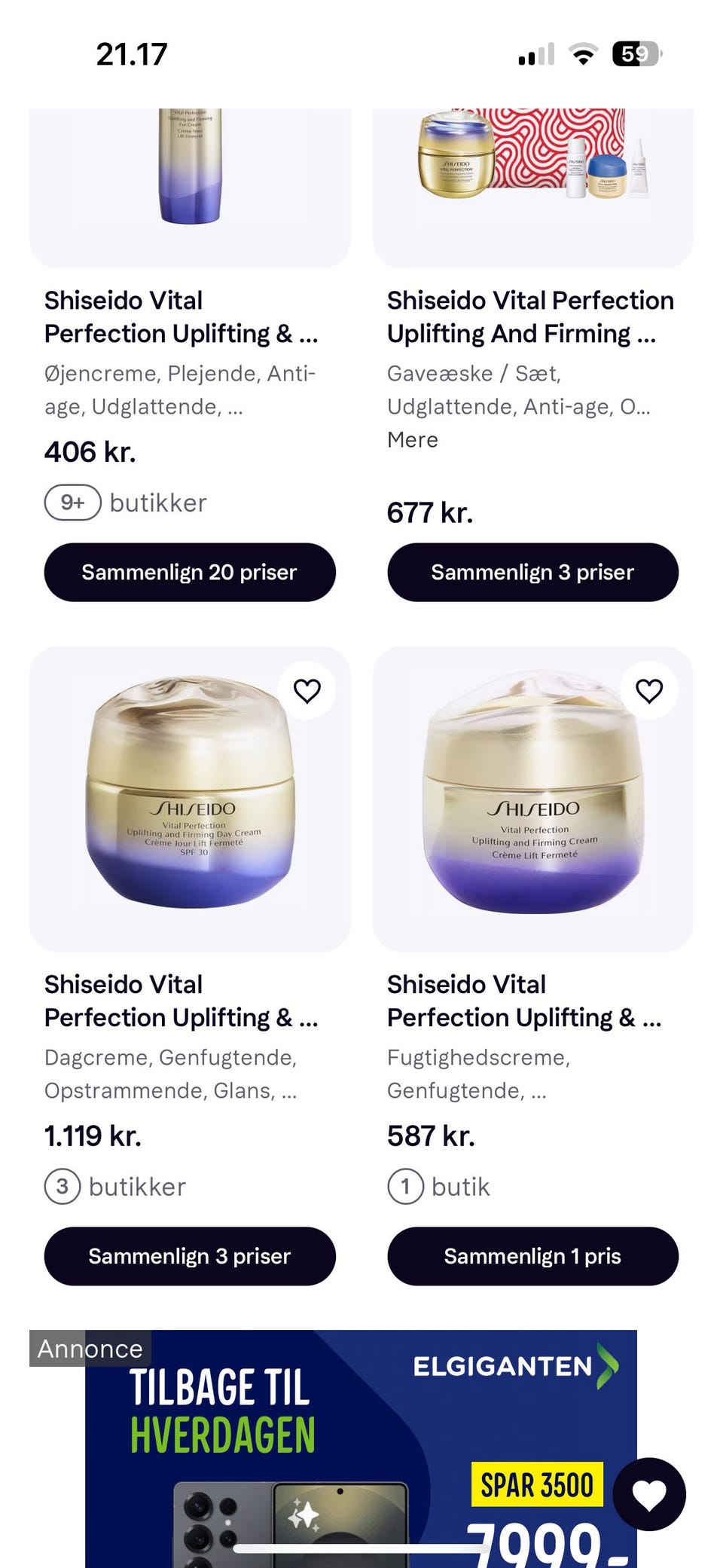Image resolution: width=723 pixels, height=1568 pixels.
Task: Tap Sammenlign 20 priser for the eye cream
Action: click(x=191, y=572)
